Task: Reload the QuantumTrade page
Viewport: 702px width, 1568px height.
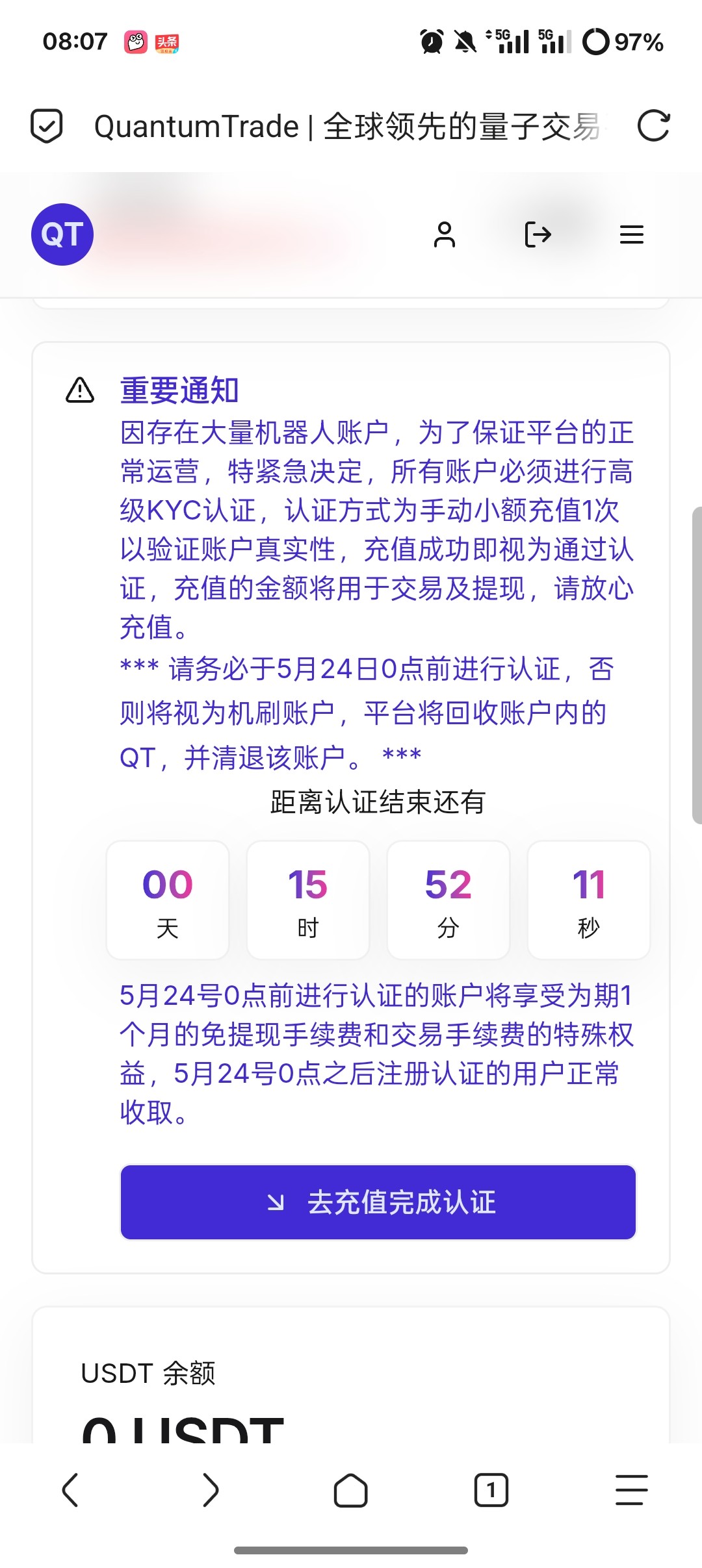Action: tap(653, 126)
